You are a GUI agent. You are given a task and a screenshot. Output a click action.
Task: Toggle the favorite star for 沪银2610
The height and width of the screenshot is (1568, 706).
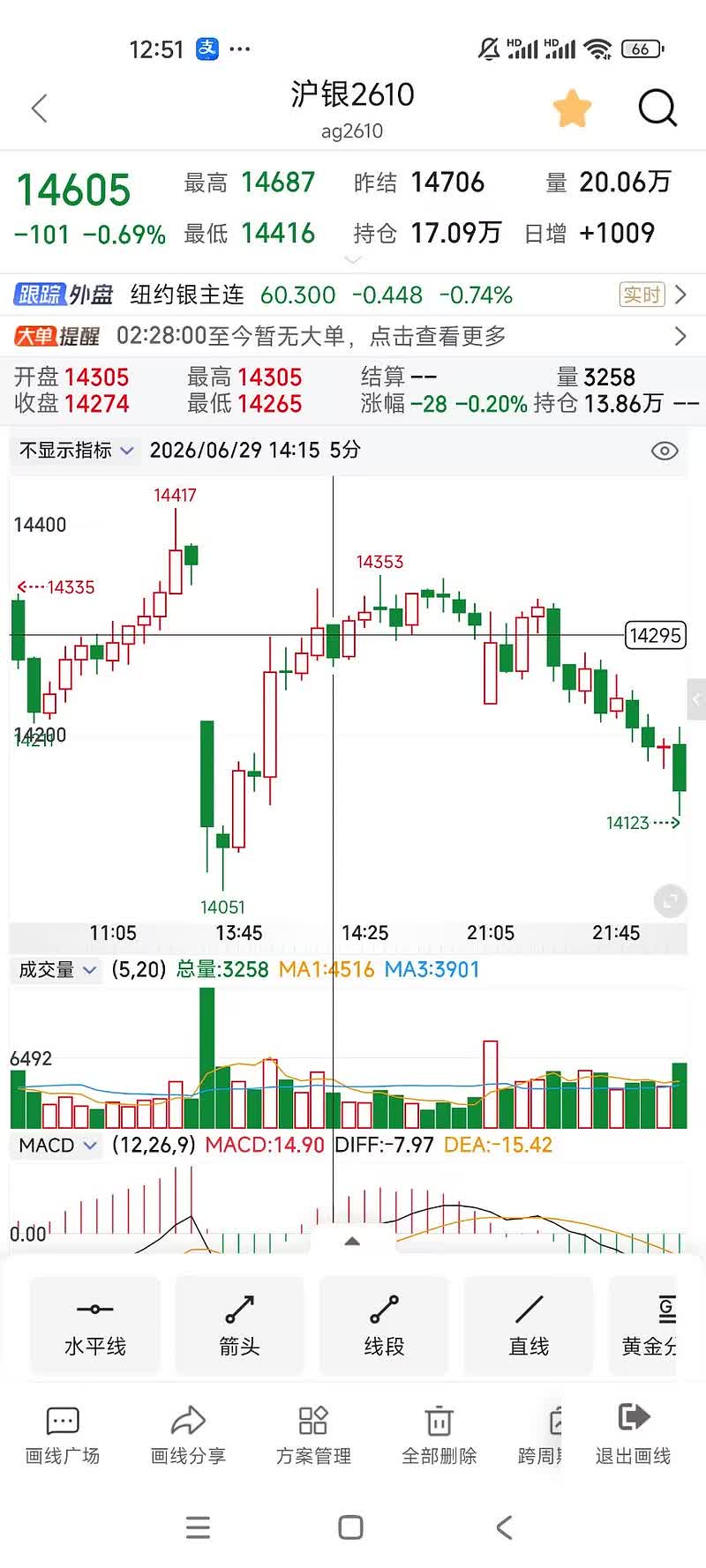tap(572, 108)
